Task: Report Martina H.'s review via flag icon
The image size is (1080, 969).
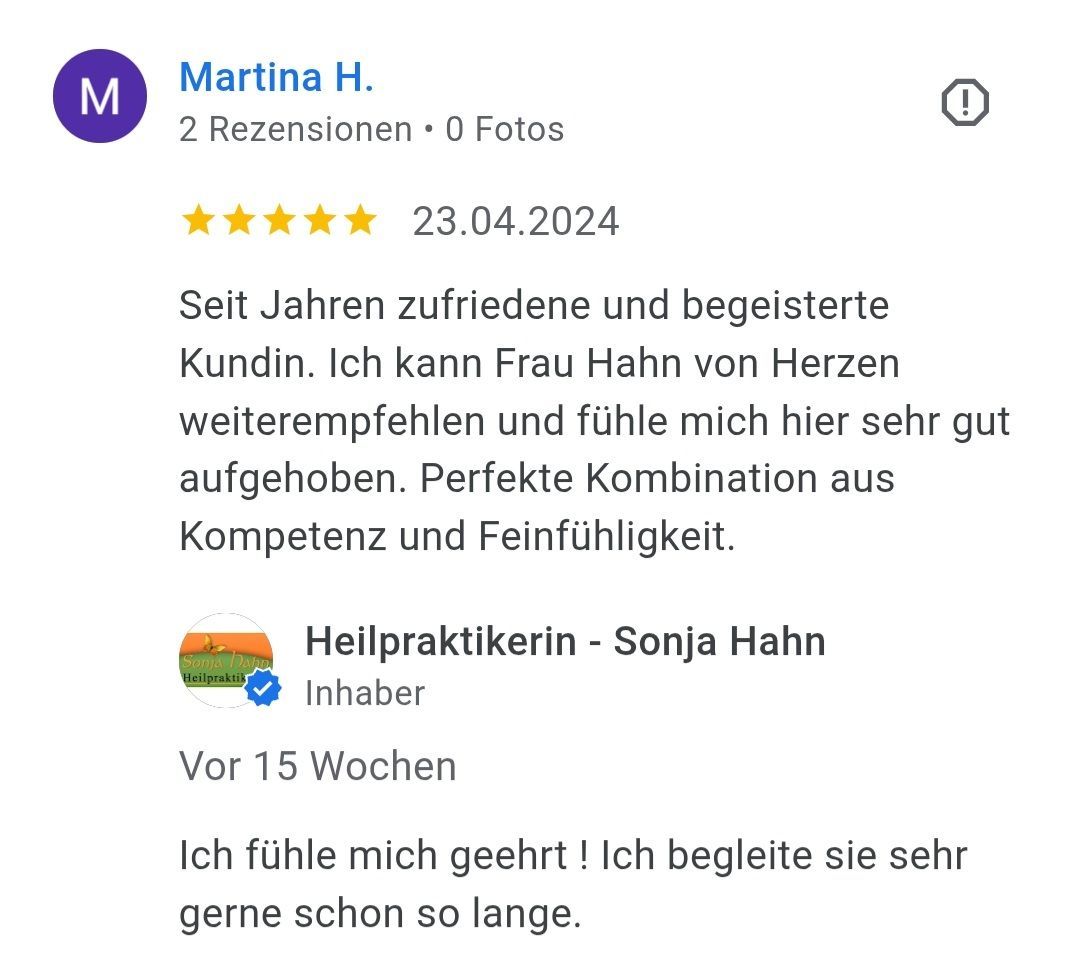Action: (965, 103)
